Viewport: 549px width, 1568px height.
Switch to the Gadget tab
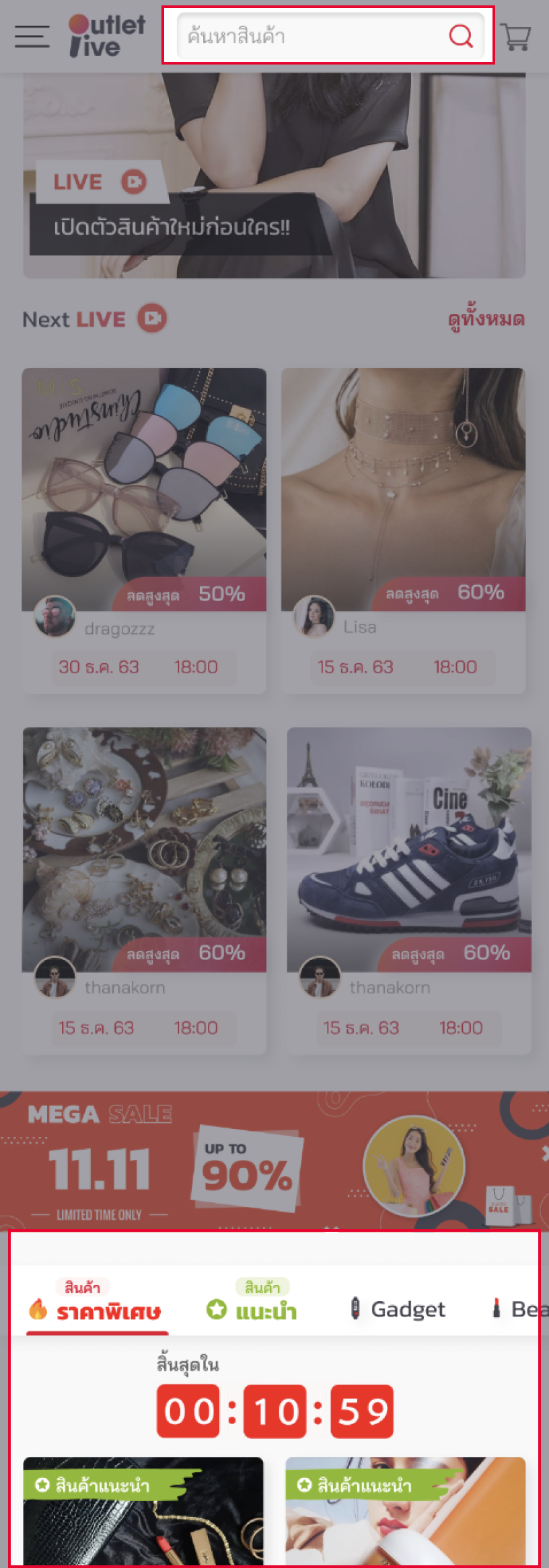pyautogui.click(x=398, y=1309)
